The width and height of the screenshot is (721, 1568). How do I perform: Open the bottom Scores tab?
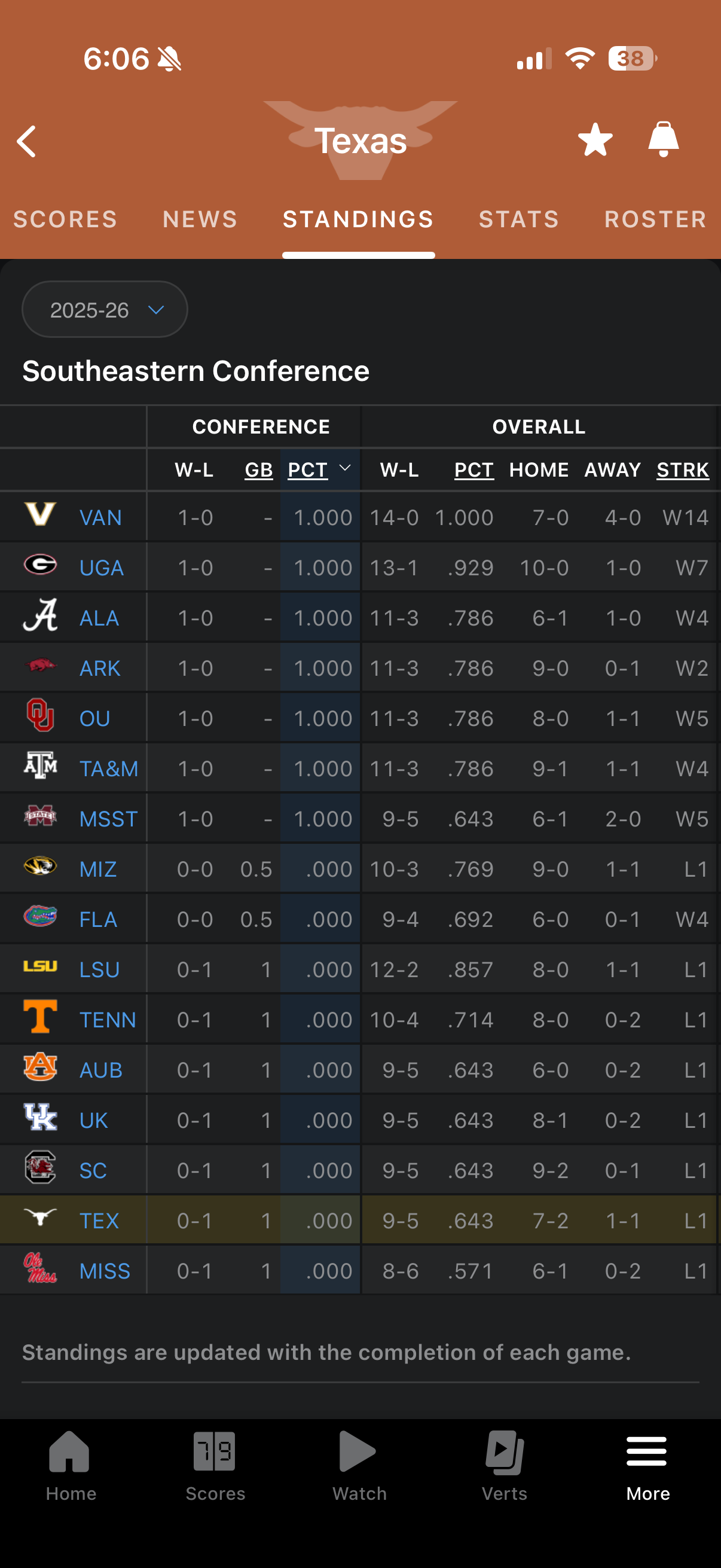[x=215, y=1466]
